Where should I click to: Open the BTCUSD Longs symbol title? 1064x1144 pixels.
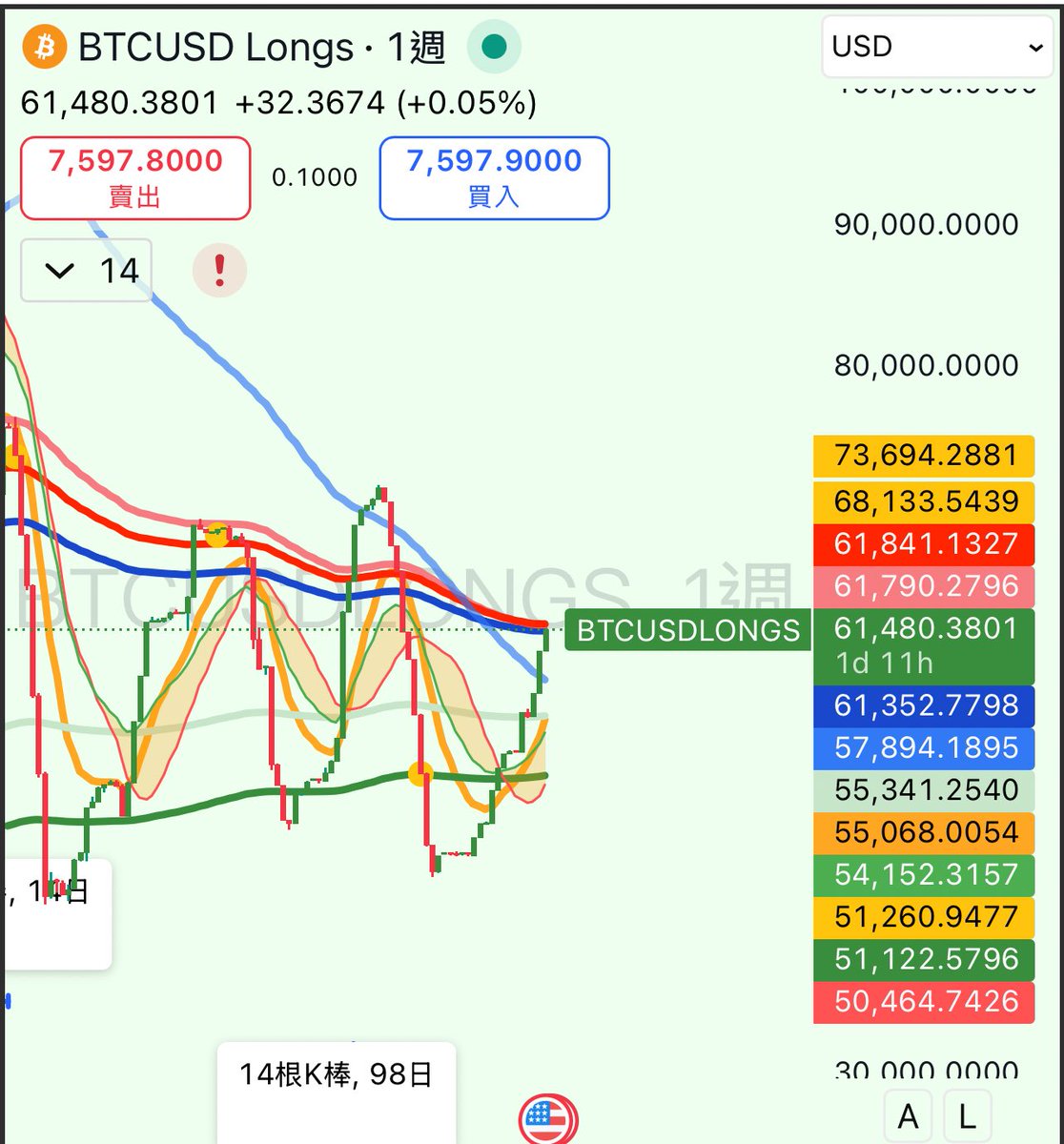click(x=215, y=47)
